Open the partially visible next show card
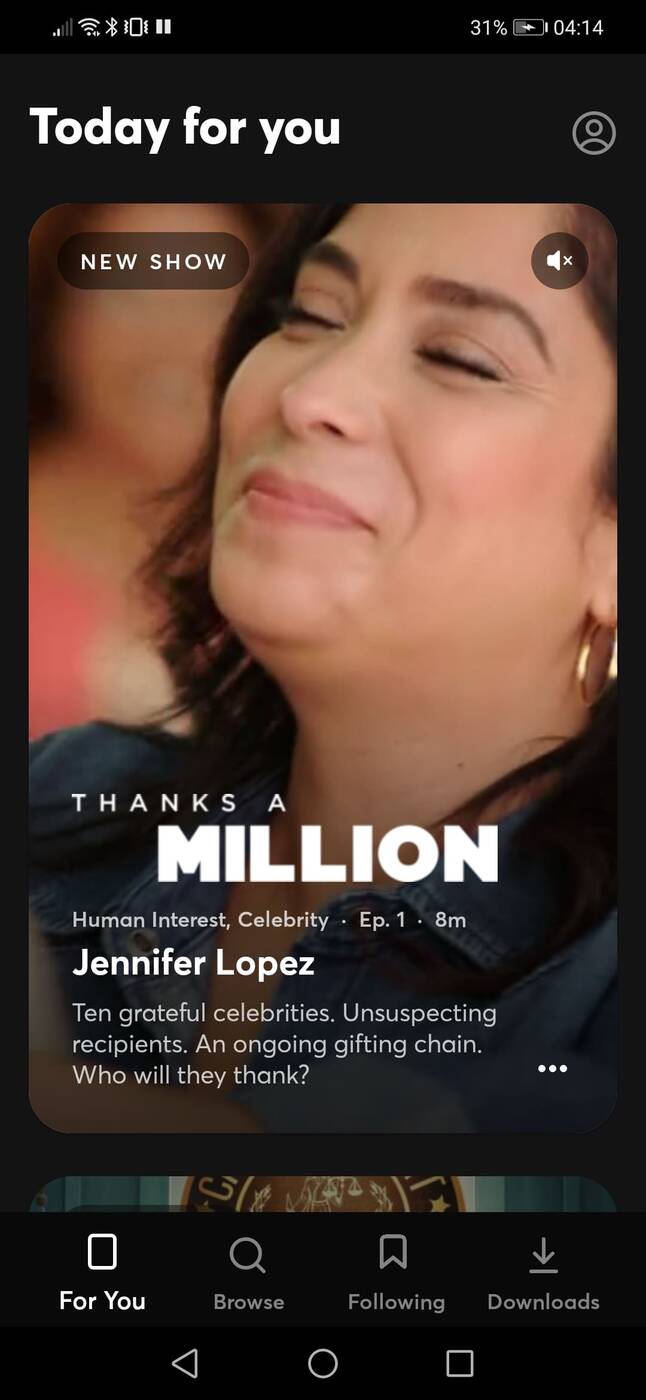Image resolution: width=646 pixels, height=1400 pixels. click(x=322, y=1194)
